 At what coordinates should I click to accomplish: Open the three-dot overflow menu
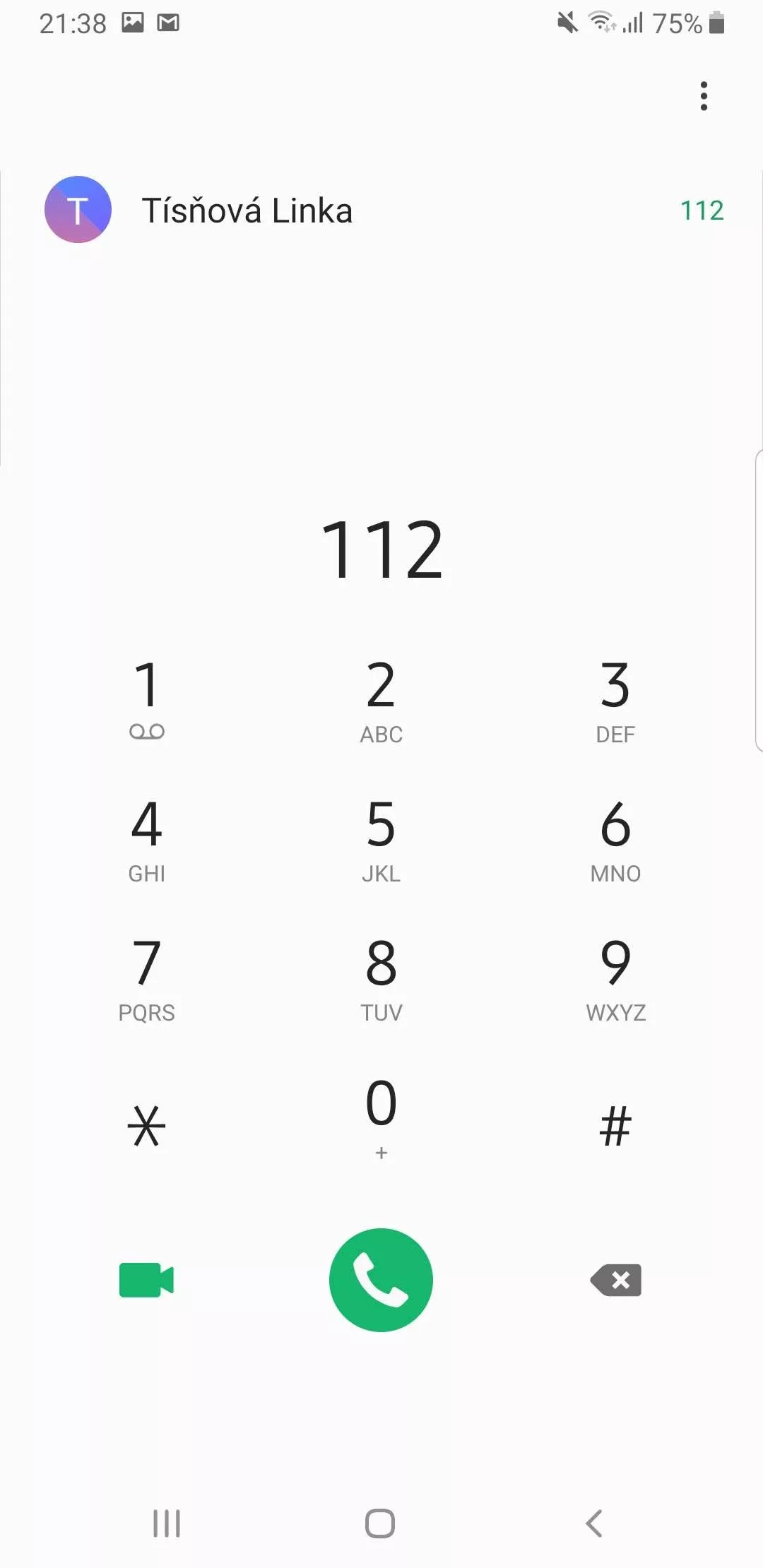[704, 96]
